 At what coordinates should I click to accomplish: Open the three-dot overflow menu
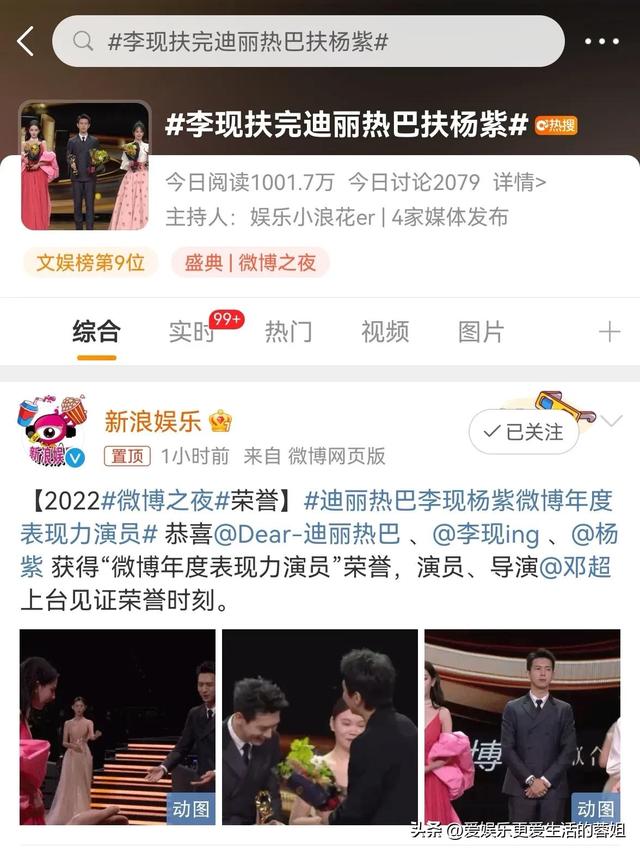601,41
